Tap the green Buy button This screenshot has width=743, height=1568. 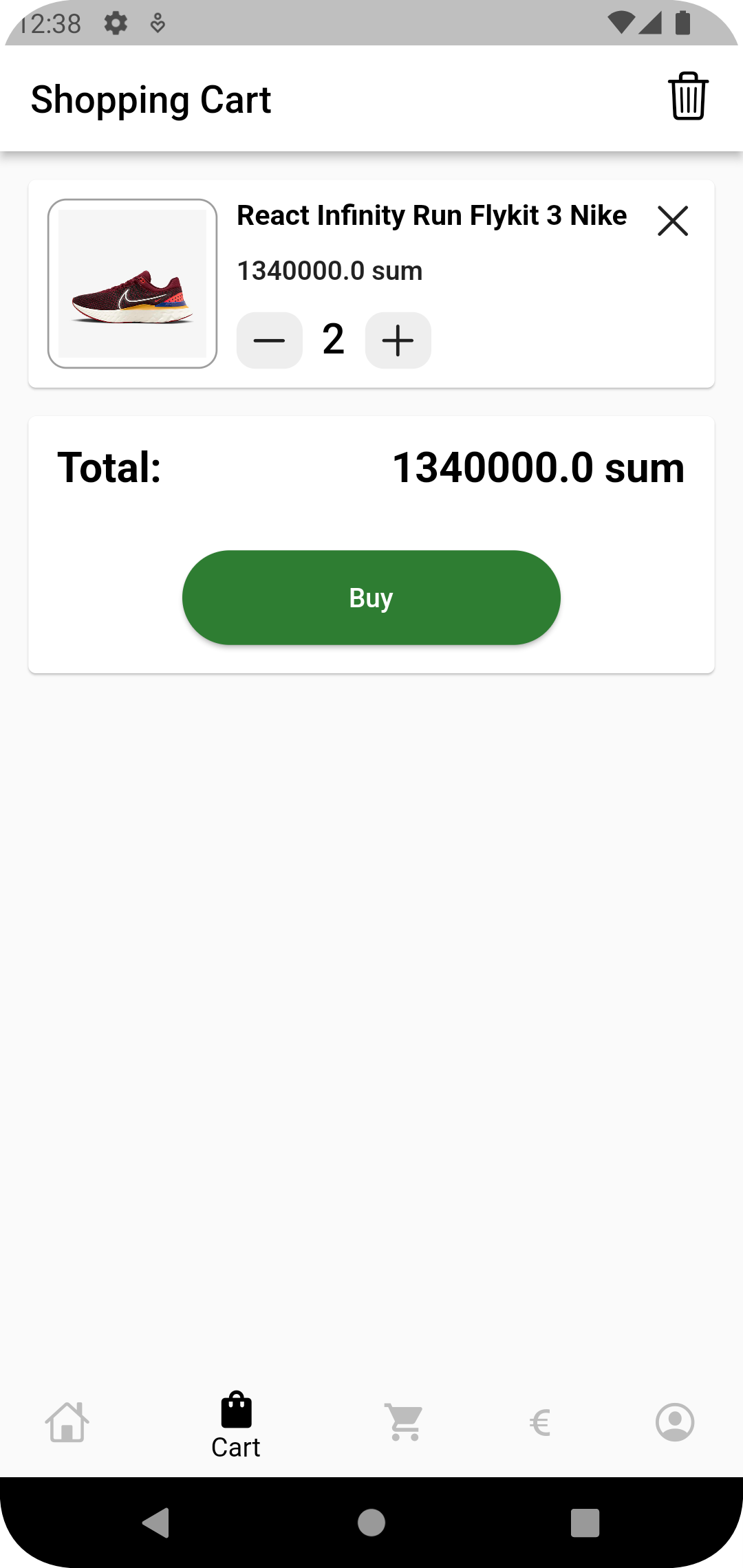click(371, 598)
